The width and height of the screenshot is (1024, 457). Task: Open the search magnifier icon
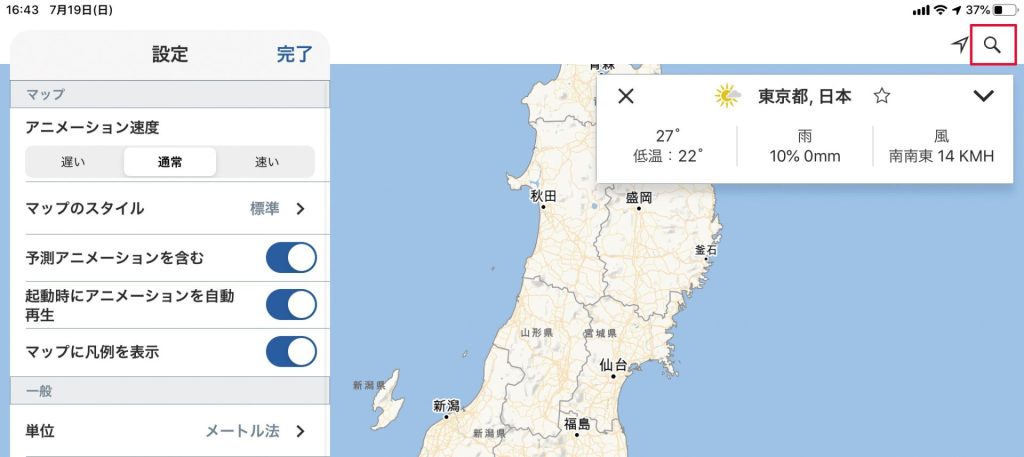992,45
